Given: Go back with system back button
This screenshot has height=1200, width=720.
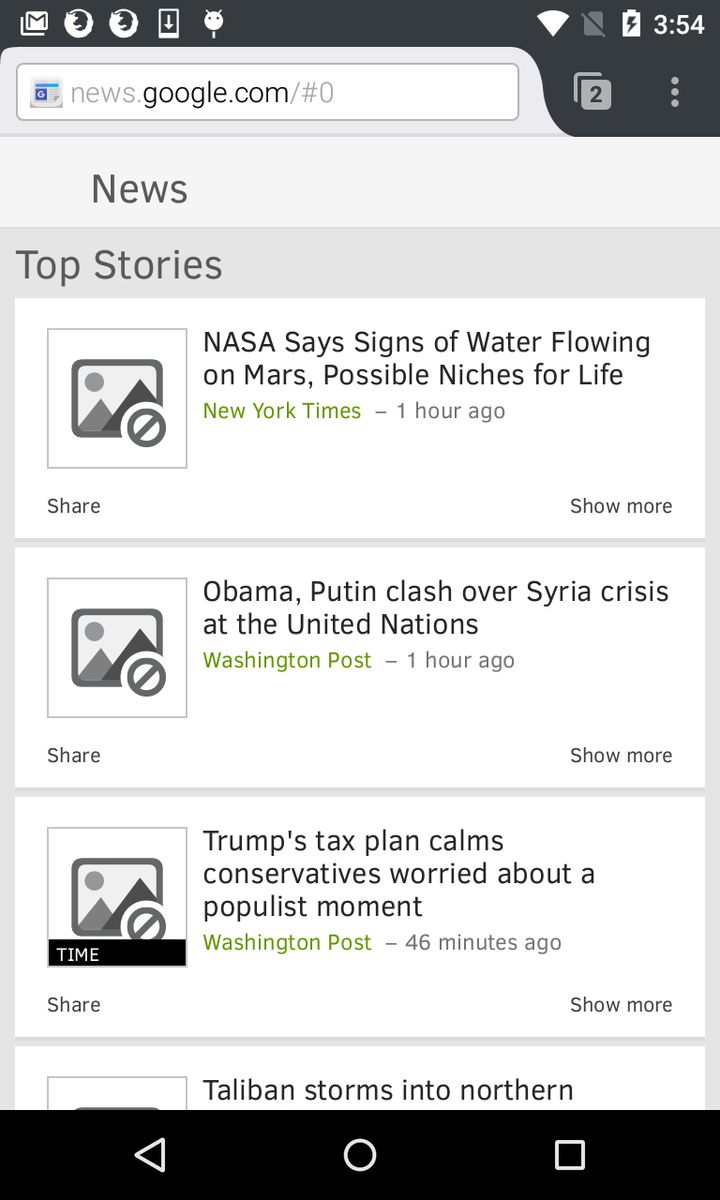Looking at the screenshot, I should click(x=150, y=1155).
